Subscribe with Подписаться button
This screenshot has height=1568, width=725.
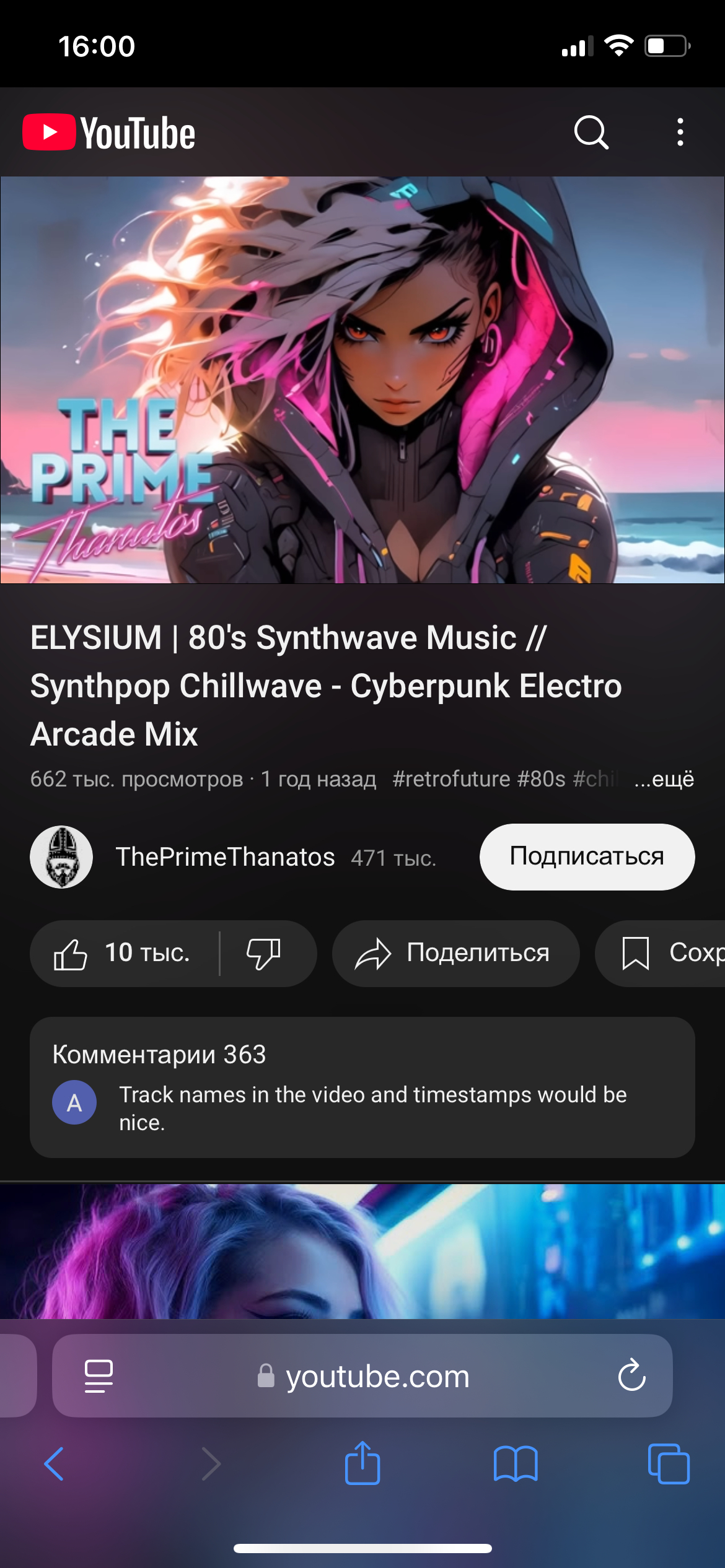coord(586,857)
